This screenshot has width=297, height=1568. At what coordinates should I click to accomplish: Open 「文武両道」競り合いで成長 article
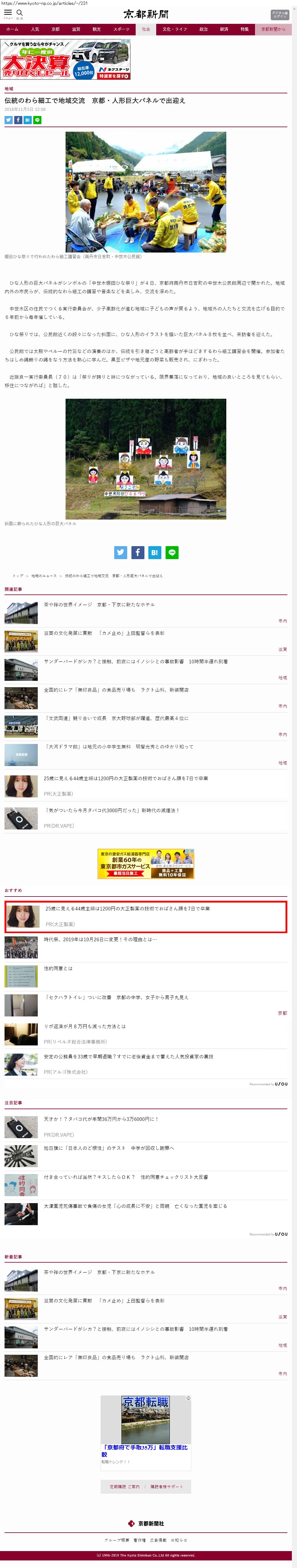[x=116, y=718]
